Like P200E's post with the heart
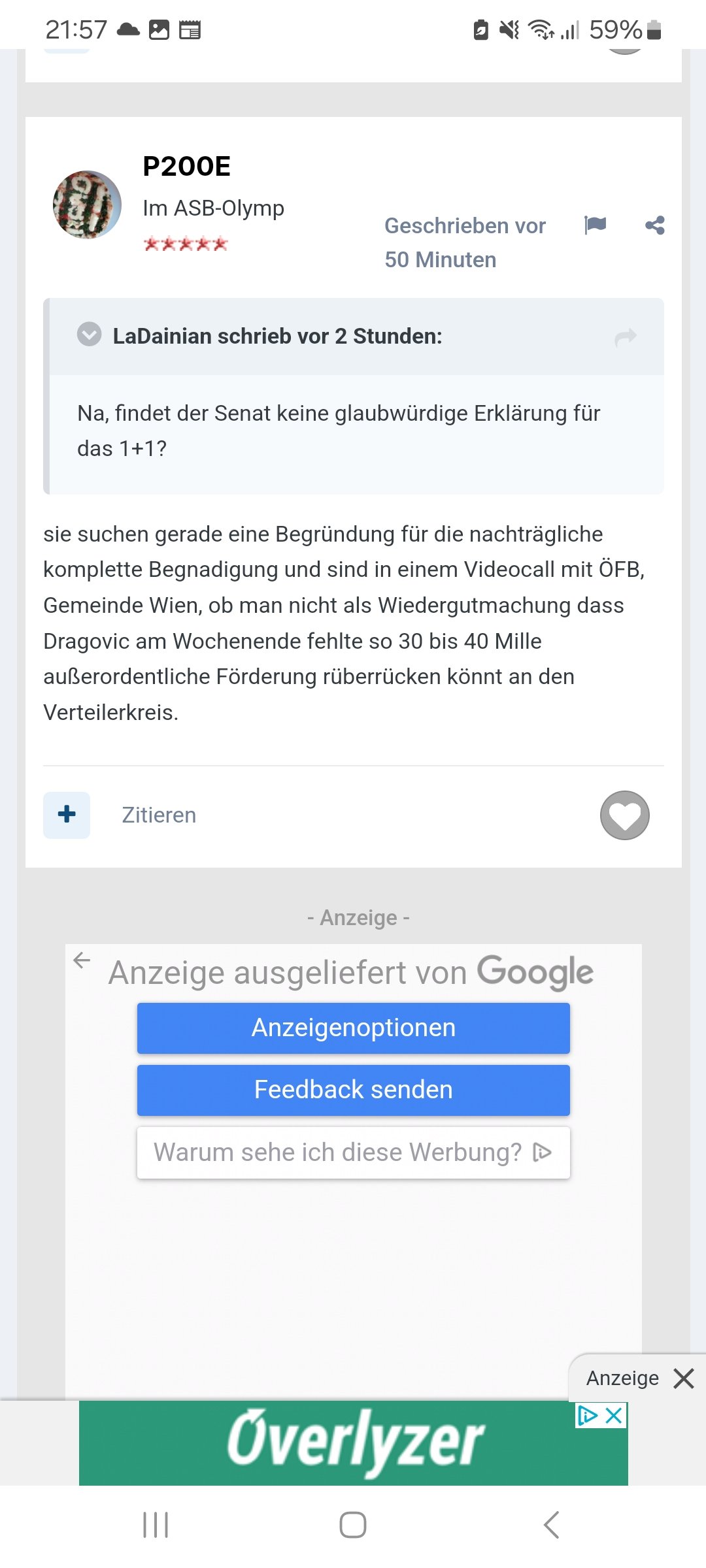Image resolution: width=706 pixels, height=1568 pixels. tap(625, 815)
